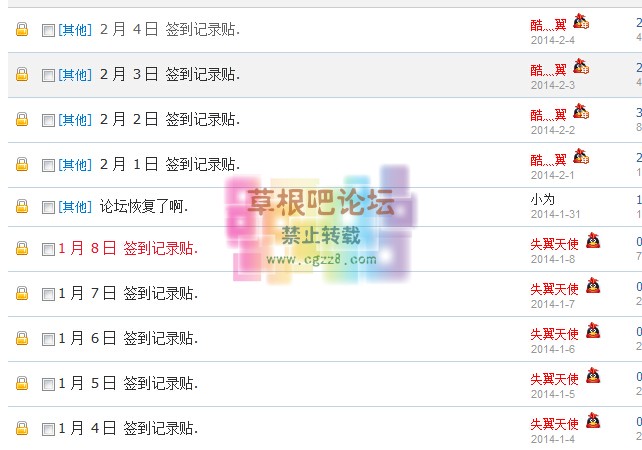Open the 1月4日 签到记录贴 thread
Viewport: 642px width, 450px height.
[x=128, y=428]
